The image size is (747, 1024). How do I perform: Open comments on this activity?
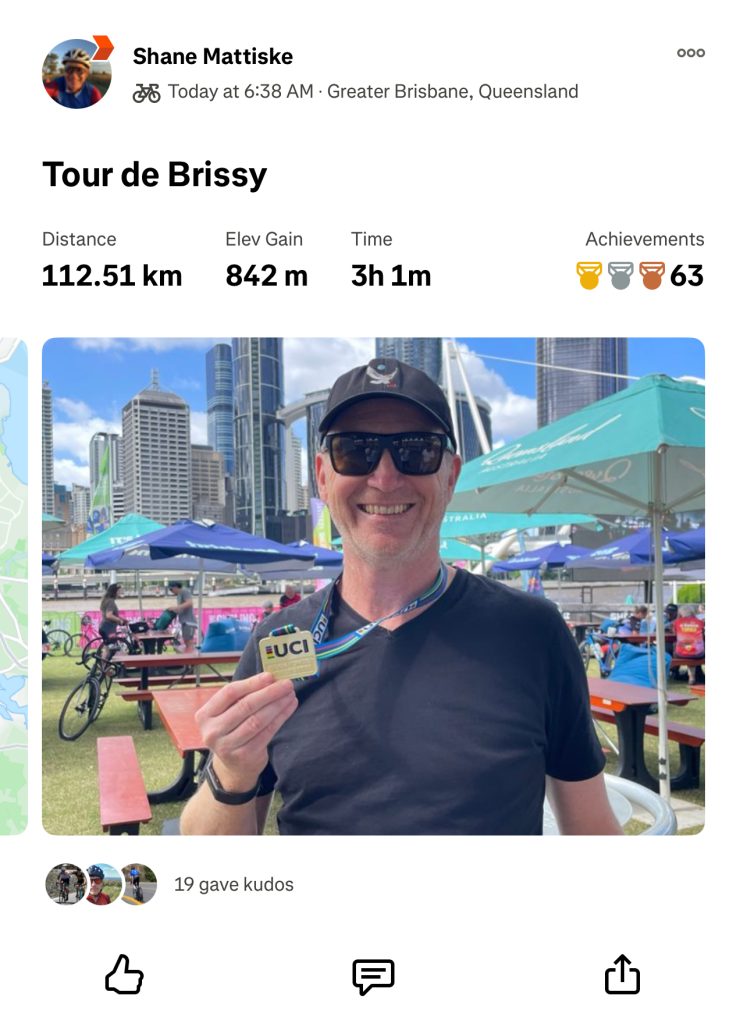(373, 976)
